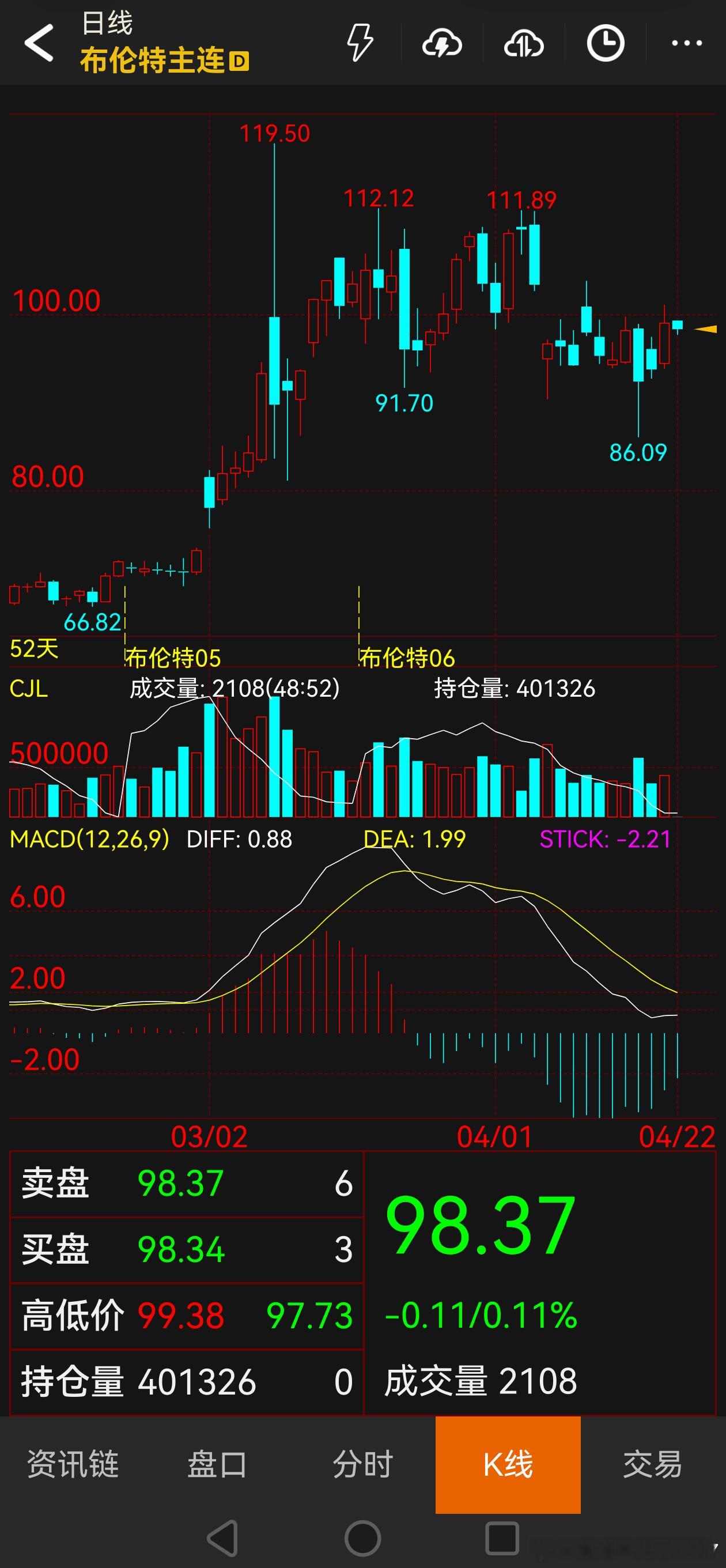Switch to the 盘口 tab
This screenshot has height=1568, width=726.
[218, 1466]
